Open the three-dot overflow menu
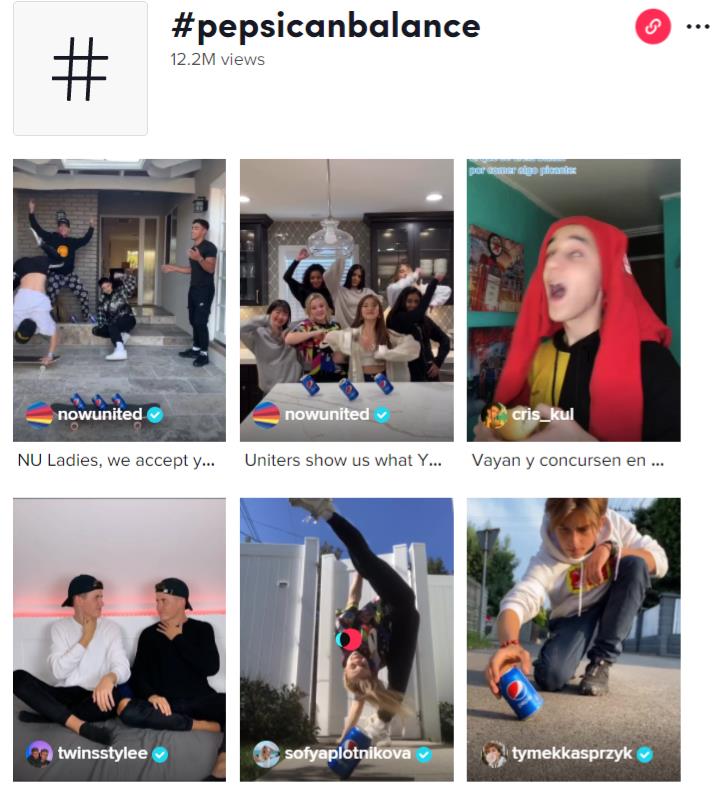 (x=697, y=27)
